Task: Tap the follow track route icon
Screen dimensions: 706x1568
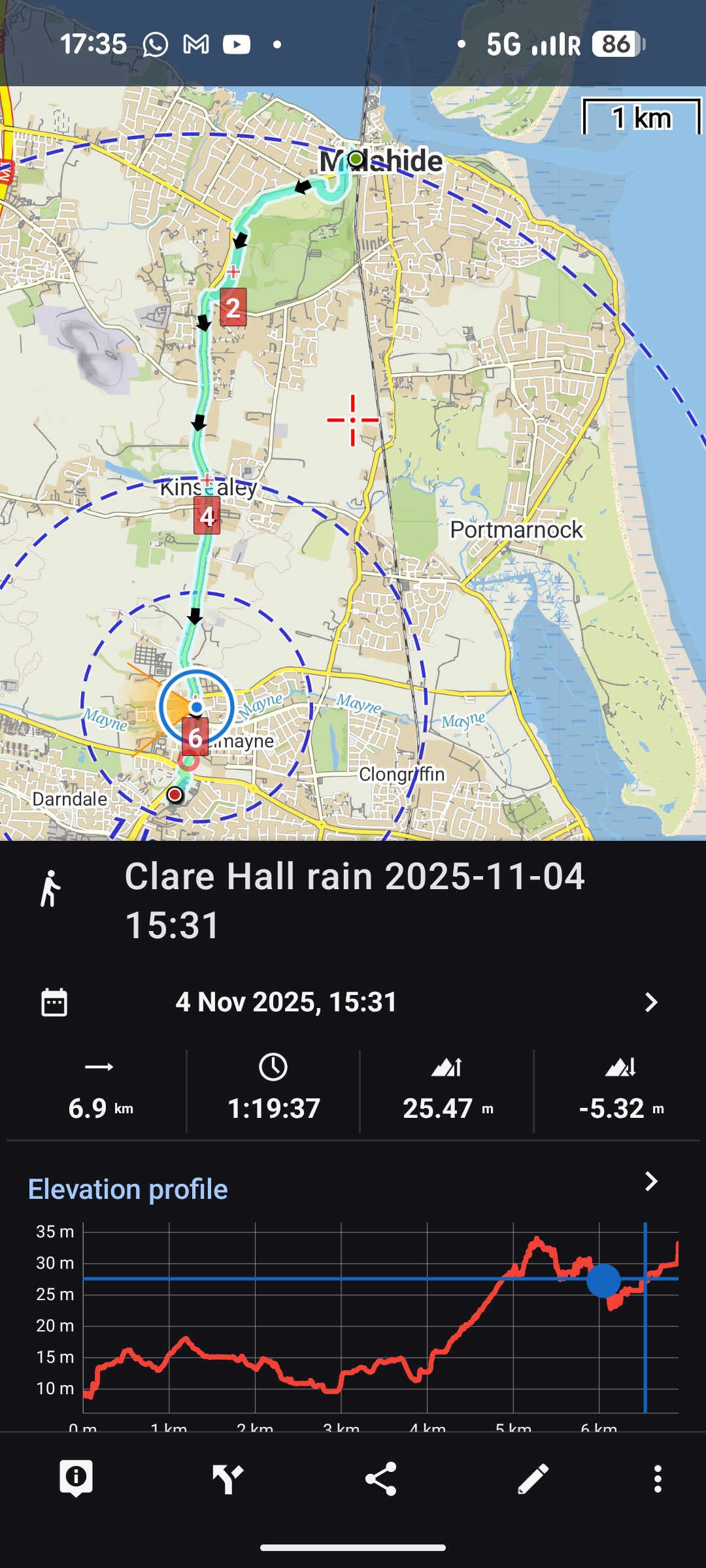Action: (x=228, y=1478)
